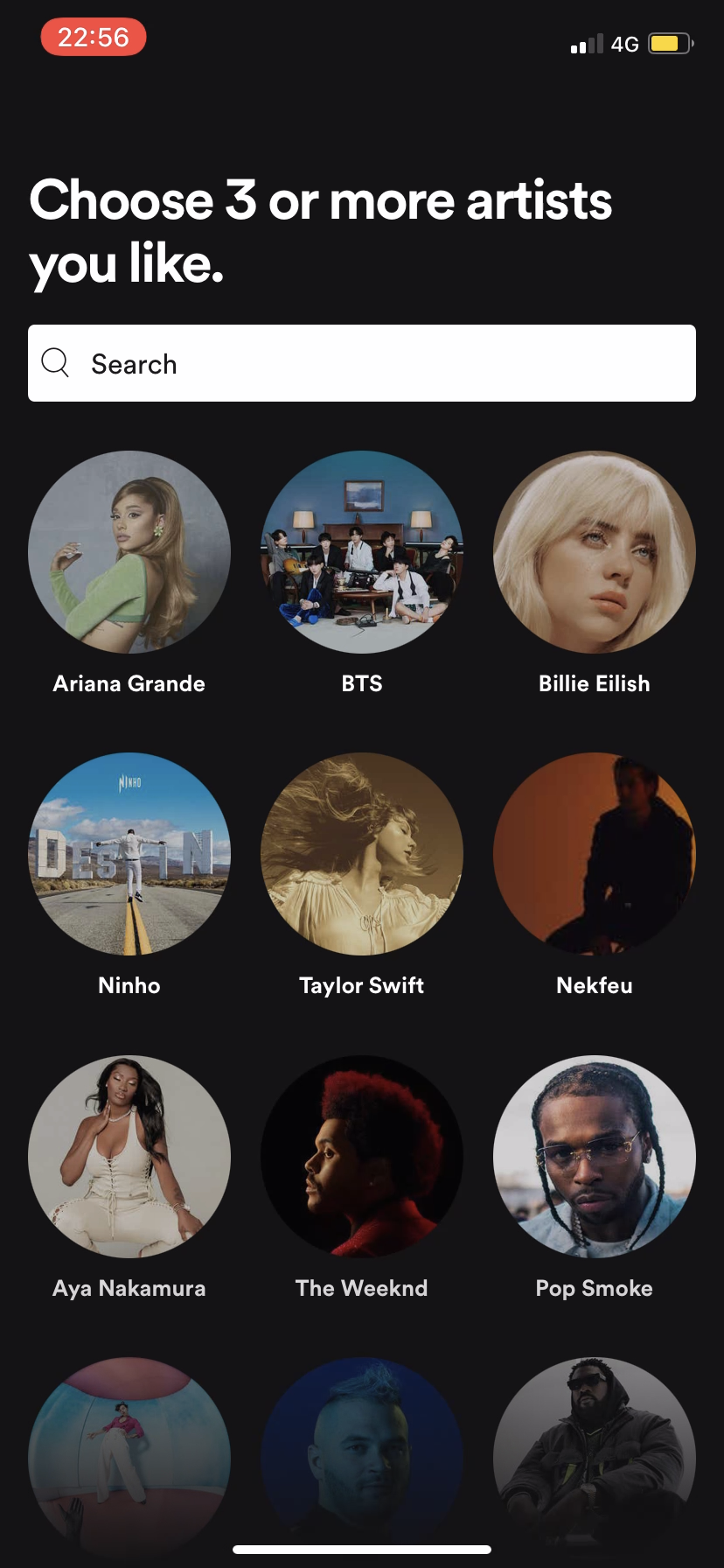The width and height of the screenshot is (724, 1568).
Task: Select The Weeknd from the artist grid
Action: [361, 1157]
